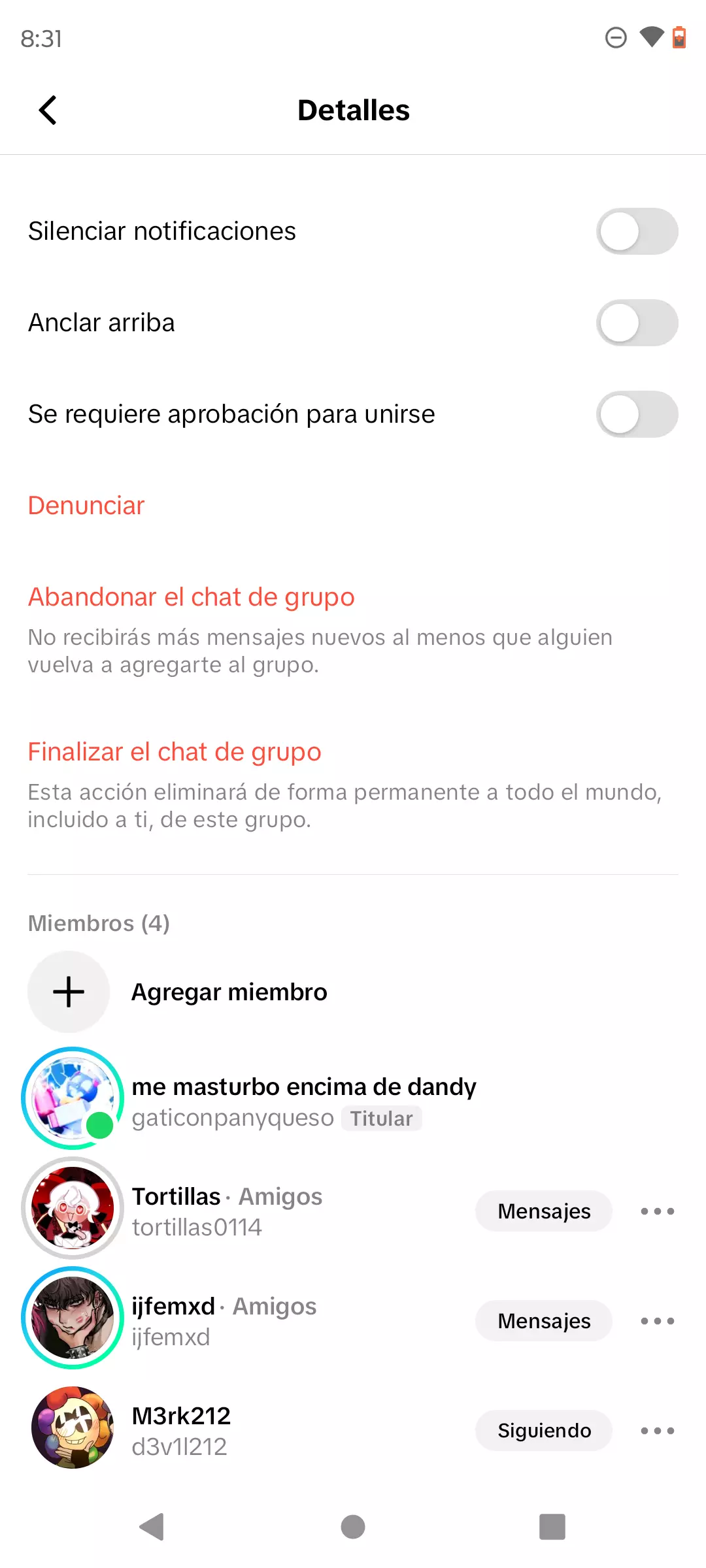Show more options for ijfemxd
Viewport: 706px width, 1568px height.
[658, 1321]
